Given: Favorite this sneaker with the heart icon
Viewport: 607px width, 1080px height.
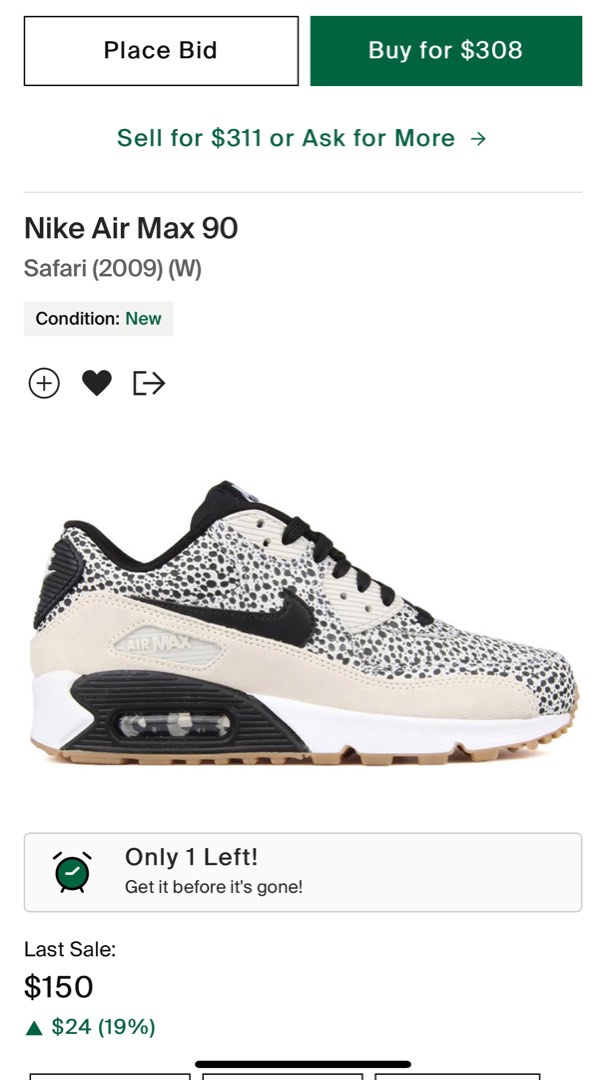Looking at the screenshot, I should click(96, 383).
